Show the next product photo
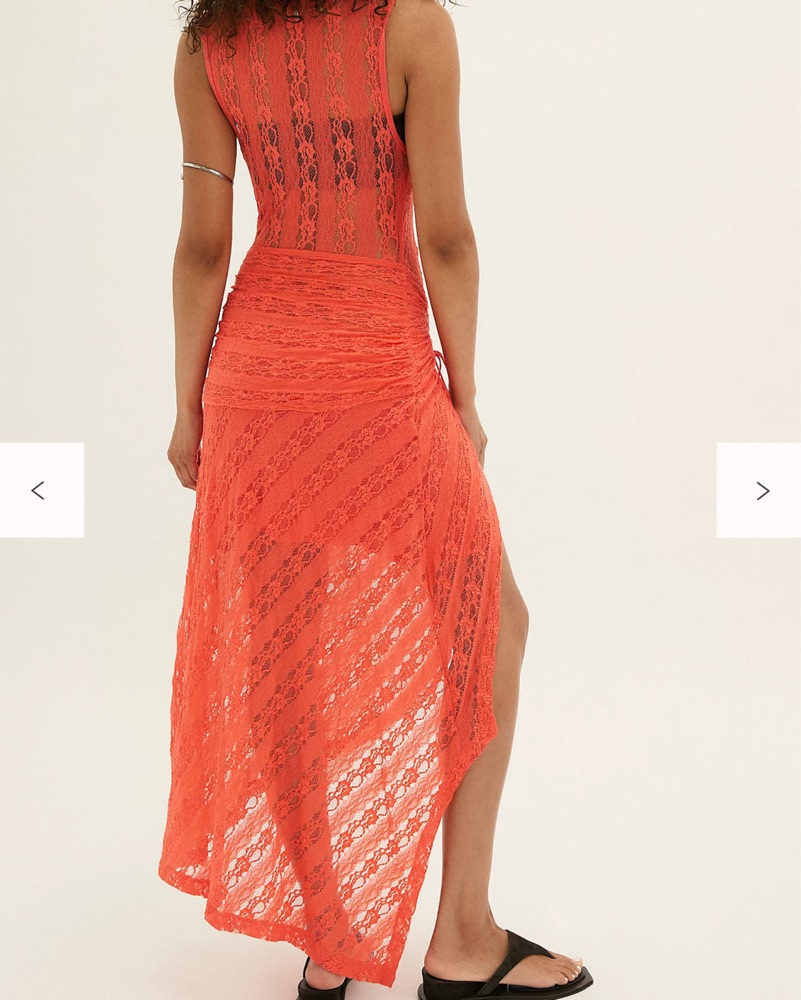Screen dimensions: 801x1000 [760, 490]
